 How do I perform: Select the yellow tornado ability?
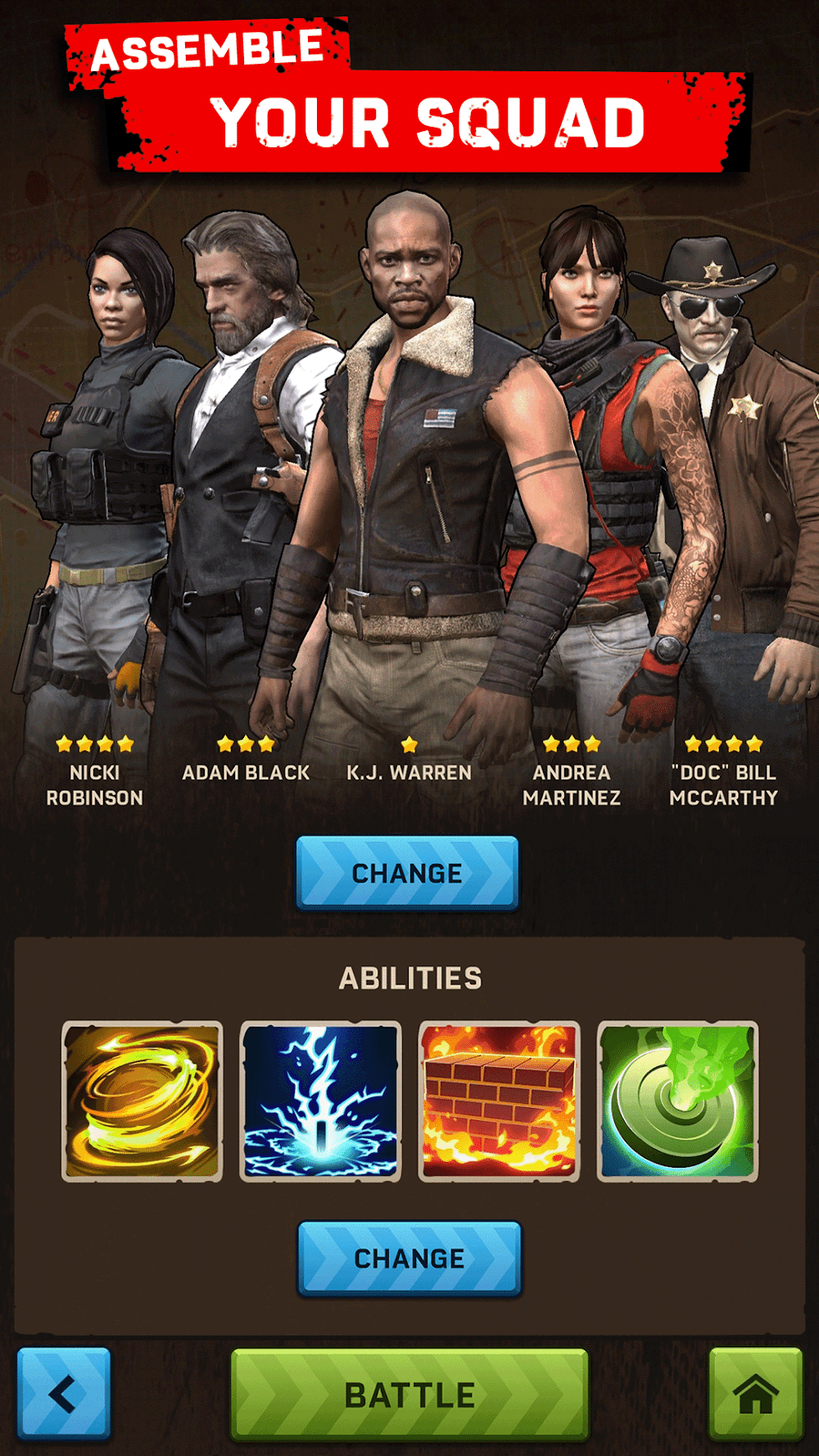point(143,1101)
